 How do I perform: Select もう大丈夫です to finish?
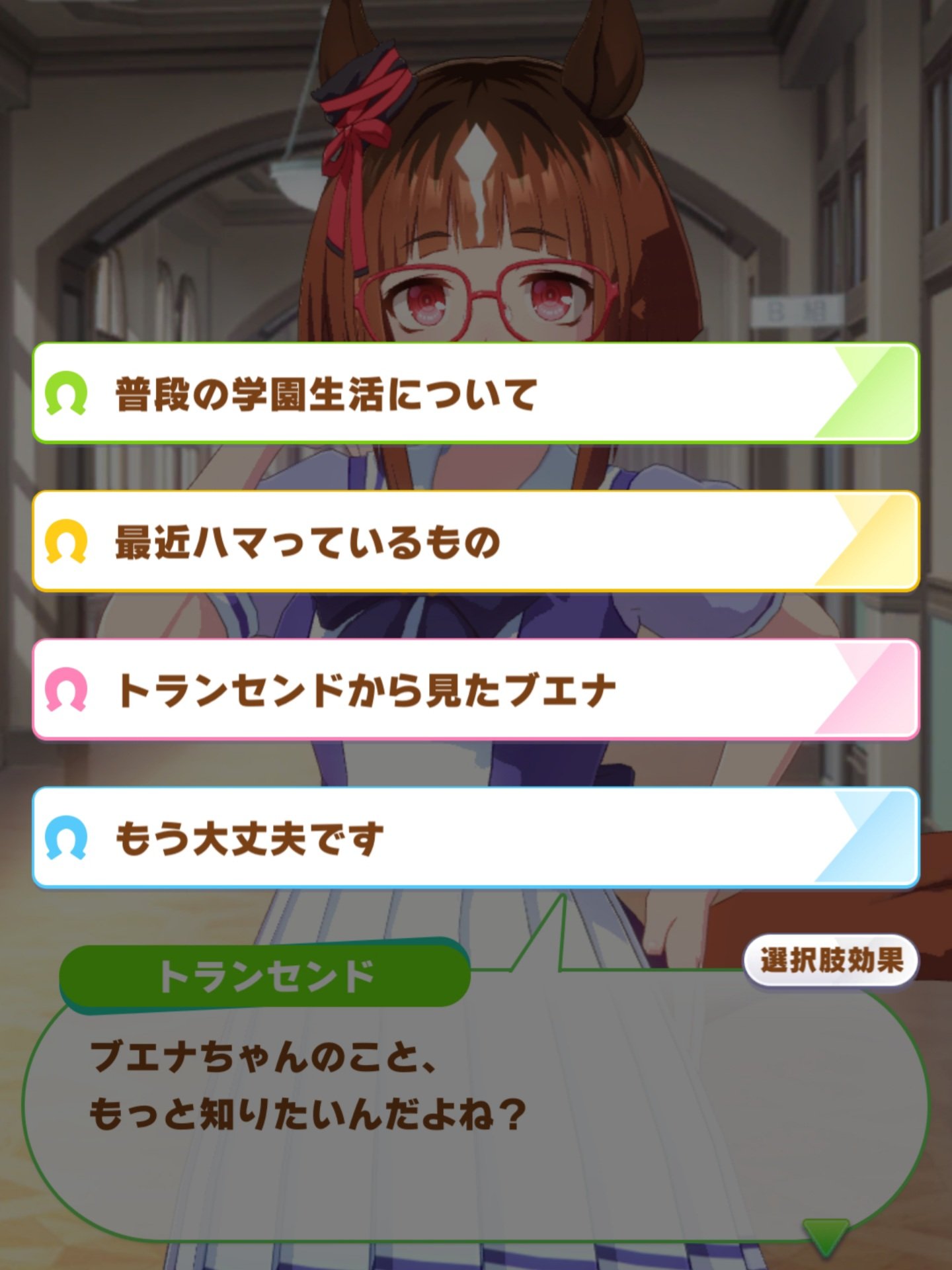(476, 837)
